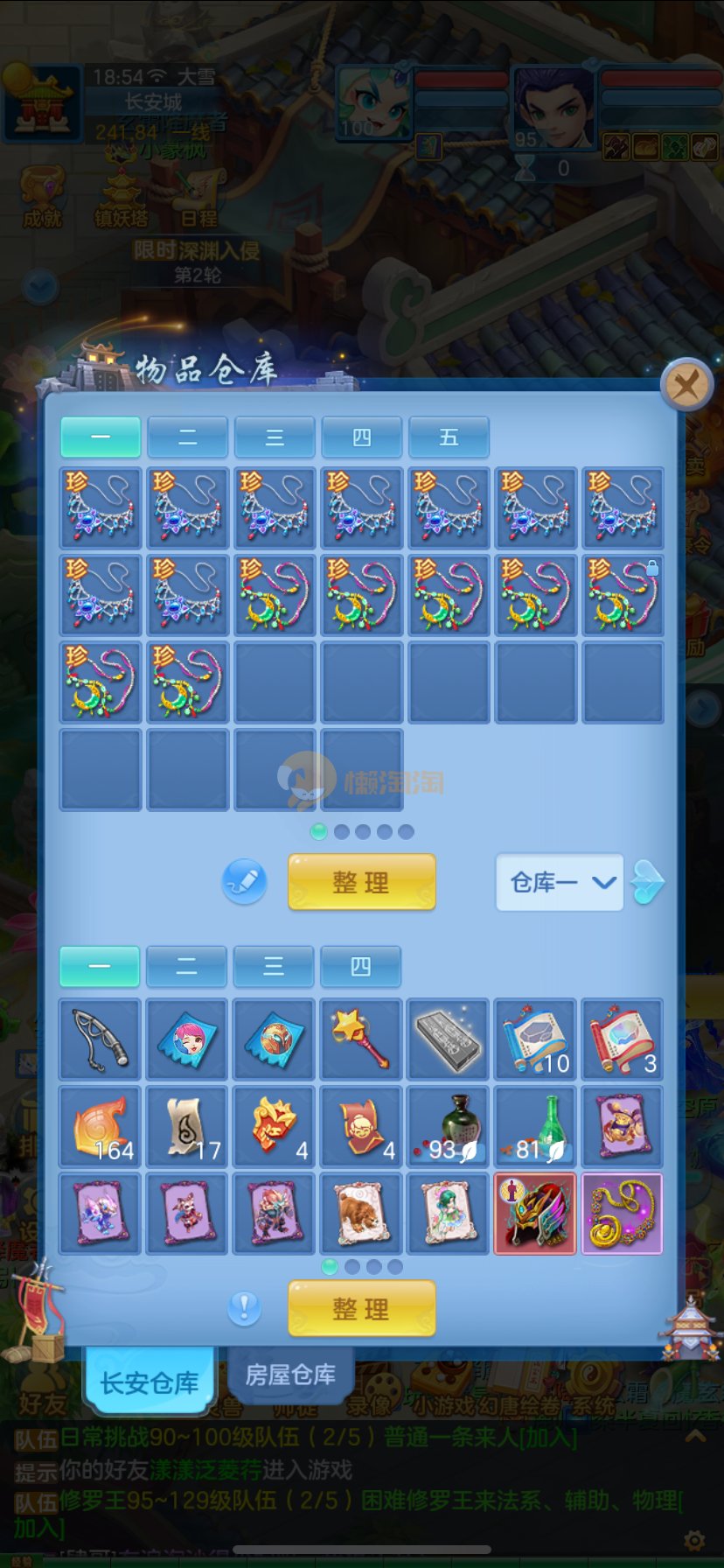Select the 长安仓库 tab
Screen dimensions: 724x1568
(x=149, y=1382)
